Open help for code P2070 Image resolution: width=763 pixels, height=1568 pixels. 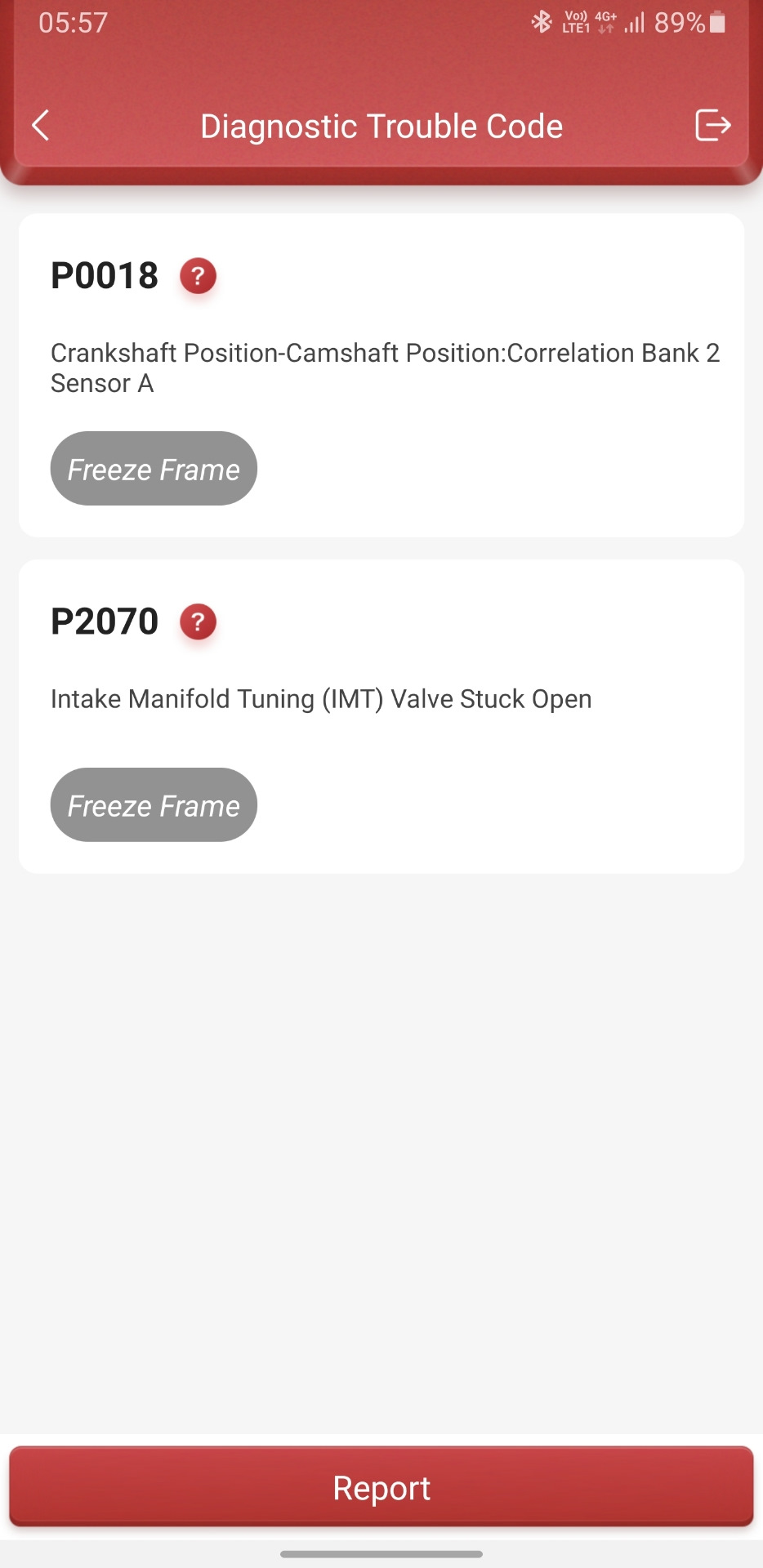(198, 622)
